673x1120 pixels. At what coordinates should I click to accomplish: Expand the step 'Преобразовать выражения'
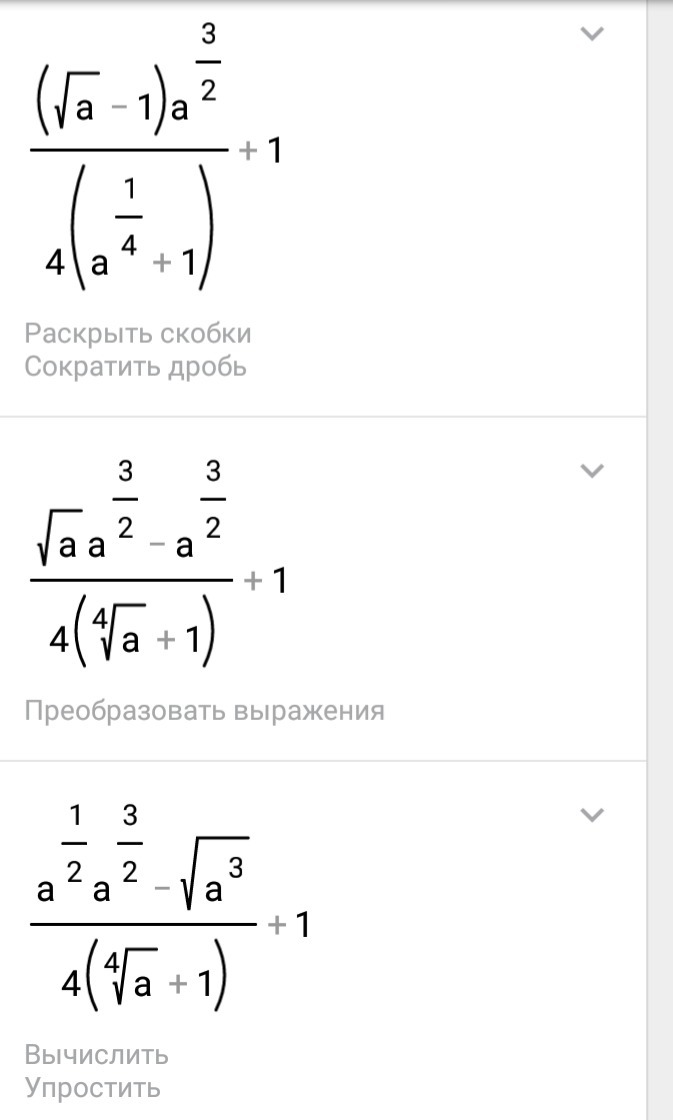[593, 470]
